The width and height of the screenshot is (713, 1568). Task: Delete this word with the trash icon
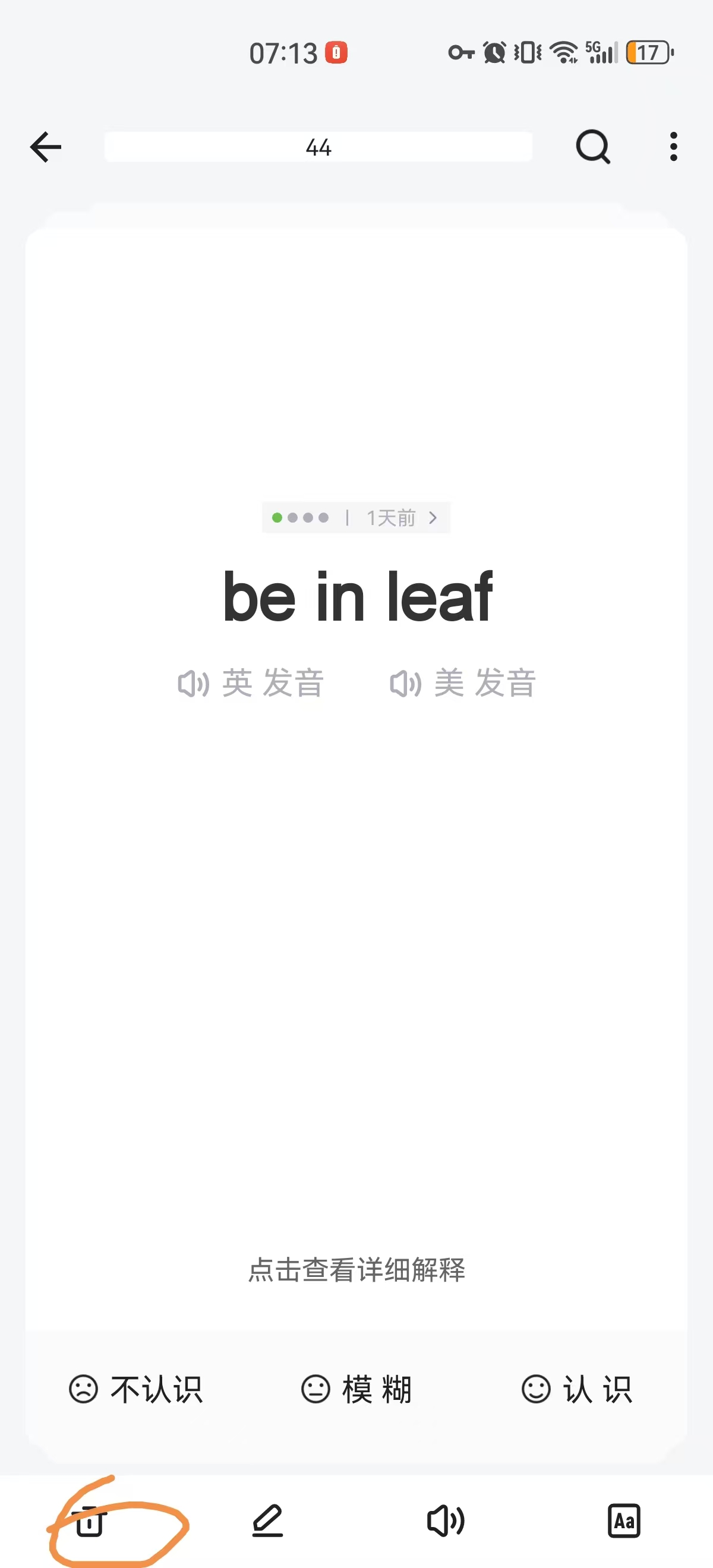click(90, 1520)
